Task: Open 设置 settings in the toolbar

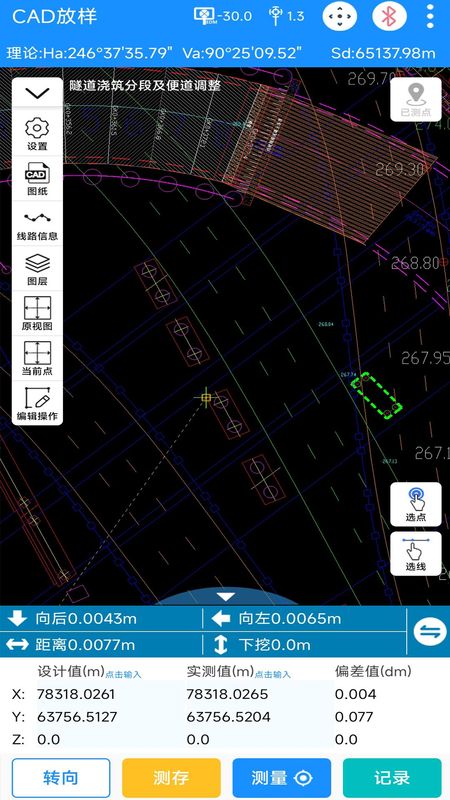Action: pos(37,134)
